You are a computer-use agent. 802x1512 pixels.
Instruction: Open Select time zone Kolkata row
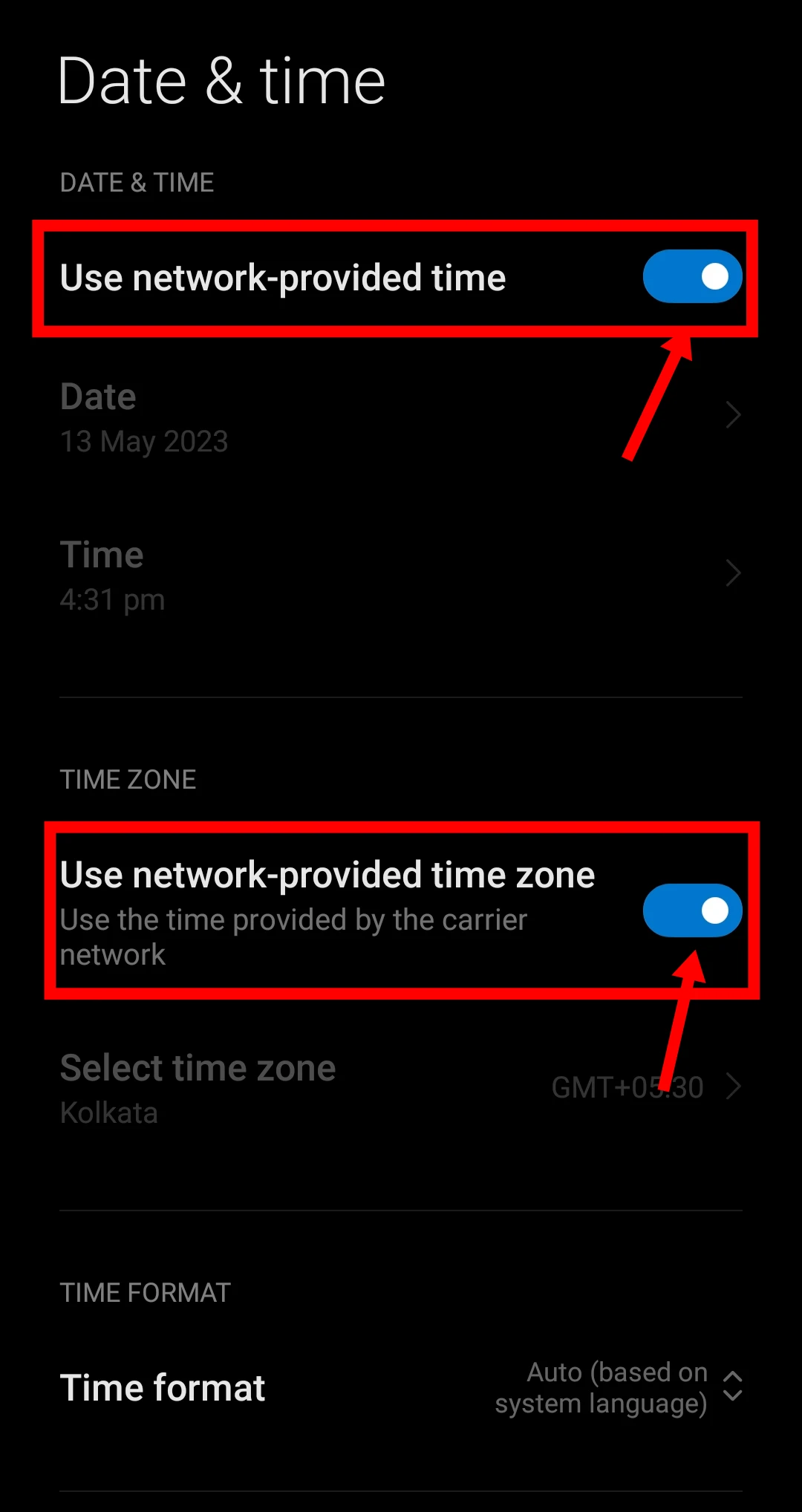click(x=401, y=1089)
